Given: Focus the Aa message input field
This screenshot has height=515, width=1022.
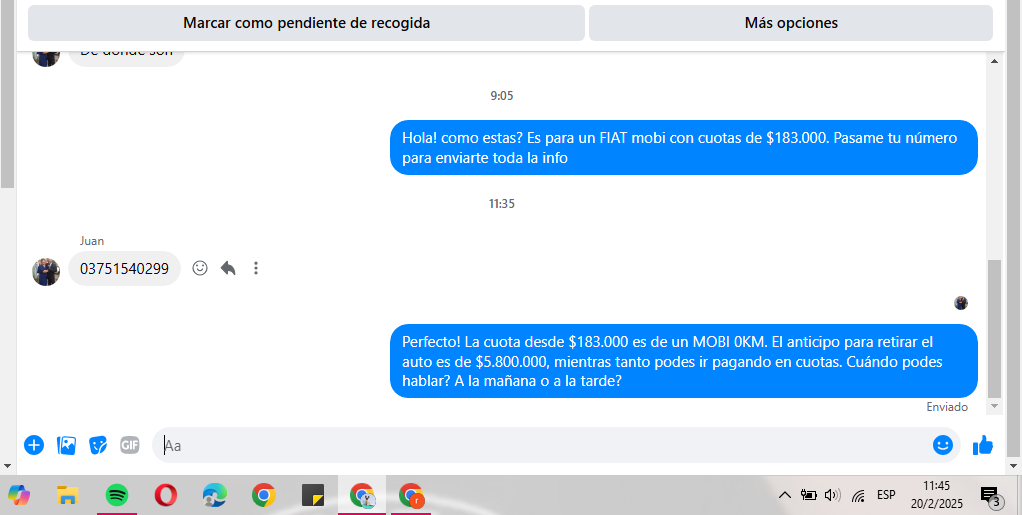Looking at the screenshot, I should [x=540, y=445].
